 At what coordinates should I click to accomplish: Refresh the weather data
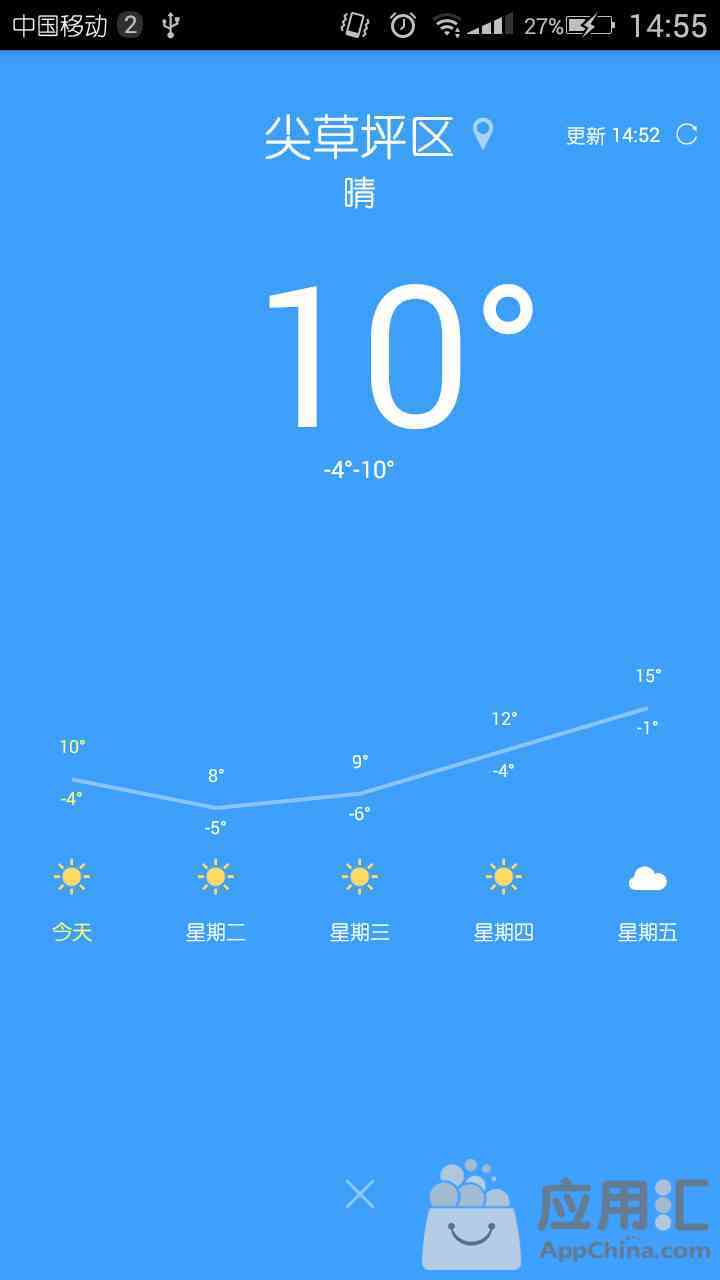pos(686,135)
